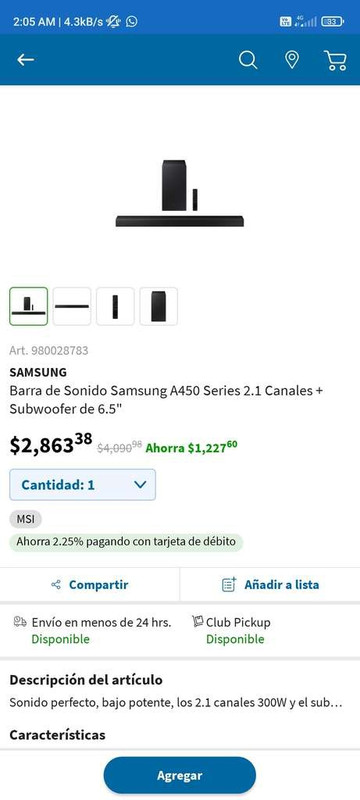Tap Agregar to add to cart
This screenshot has height=800, width=360.
click(179, 776)
